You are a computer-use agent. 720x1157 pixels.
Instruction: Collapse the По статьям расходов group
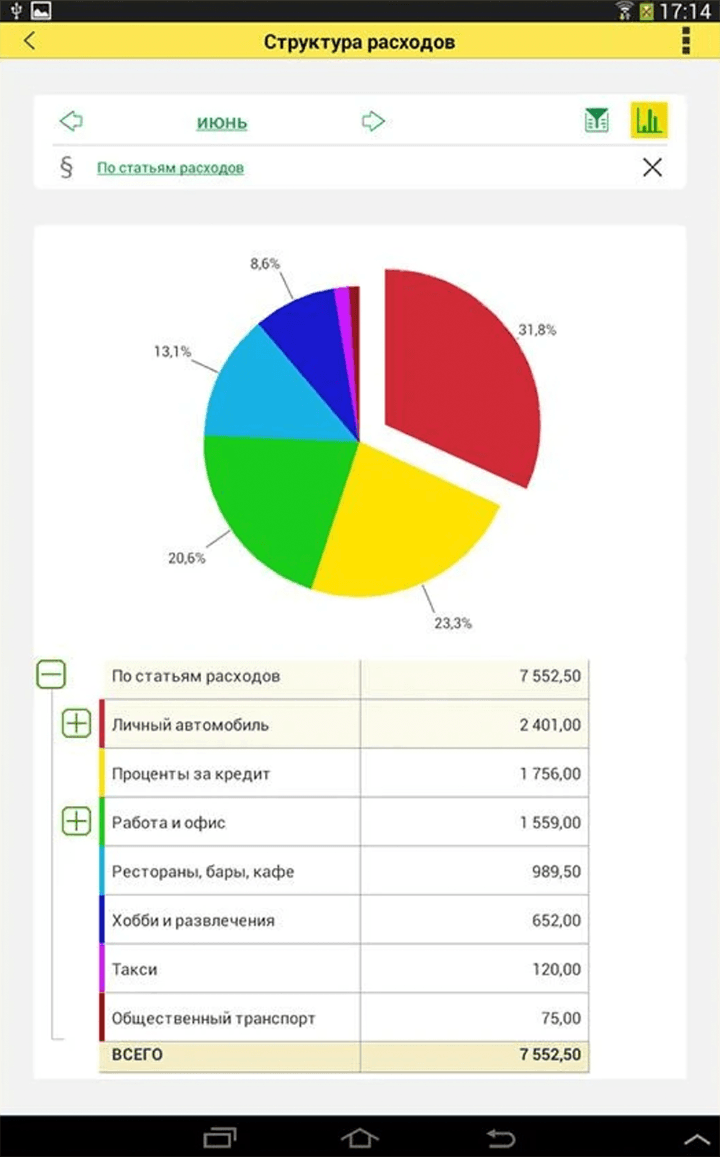(x=52, y=674)
